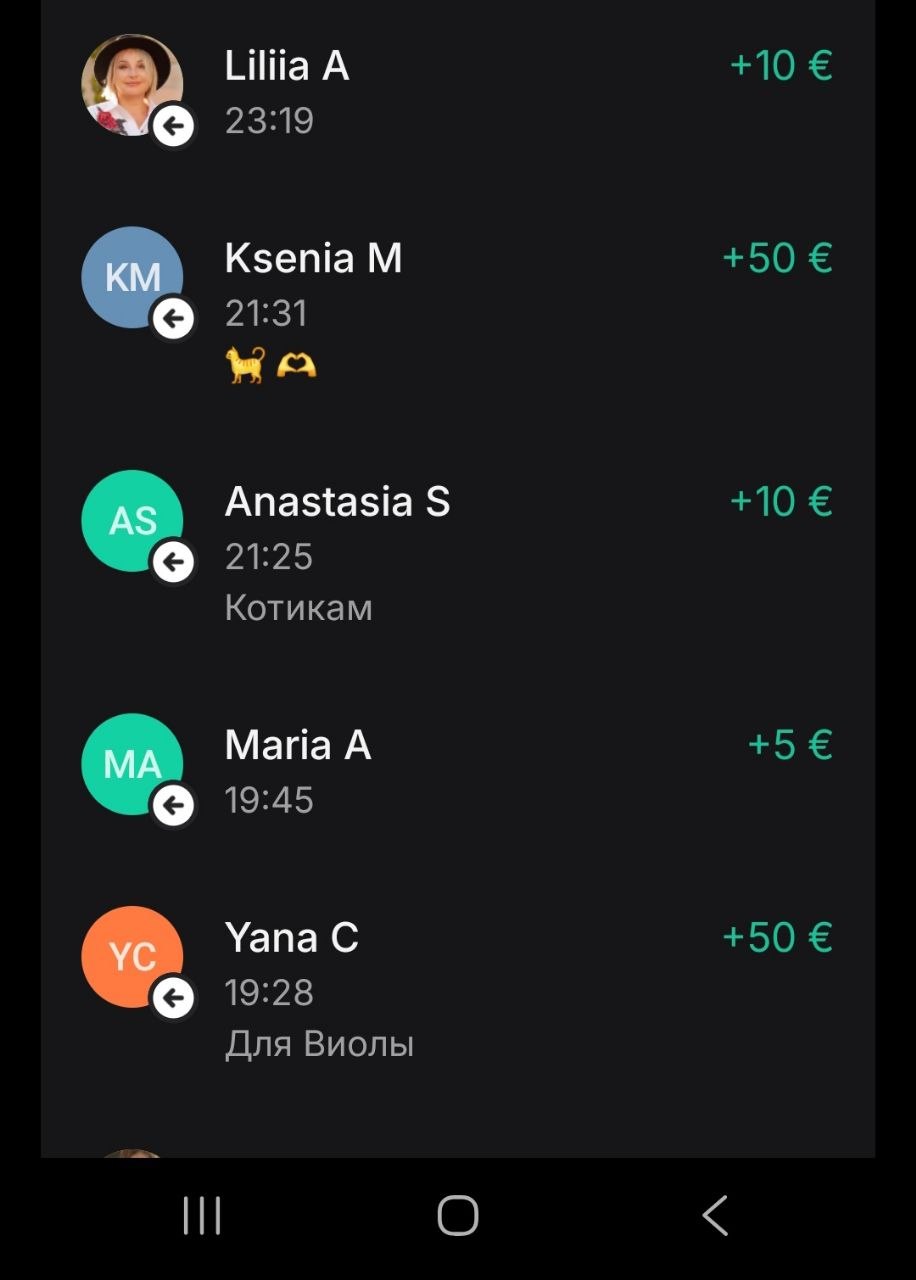Viewport: 916px width, 1280px height.
Task: Go back with the system back button
Action: 714,1216
